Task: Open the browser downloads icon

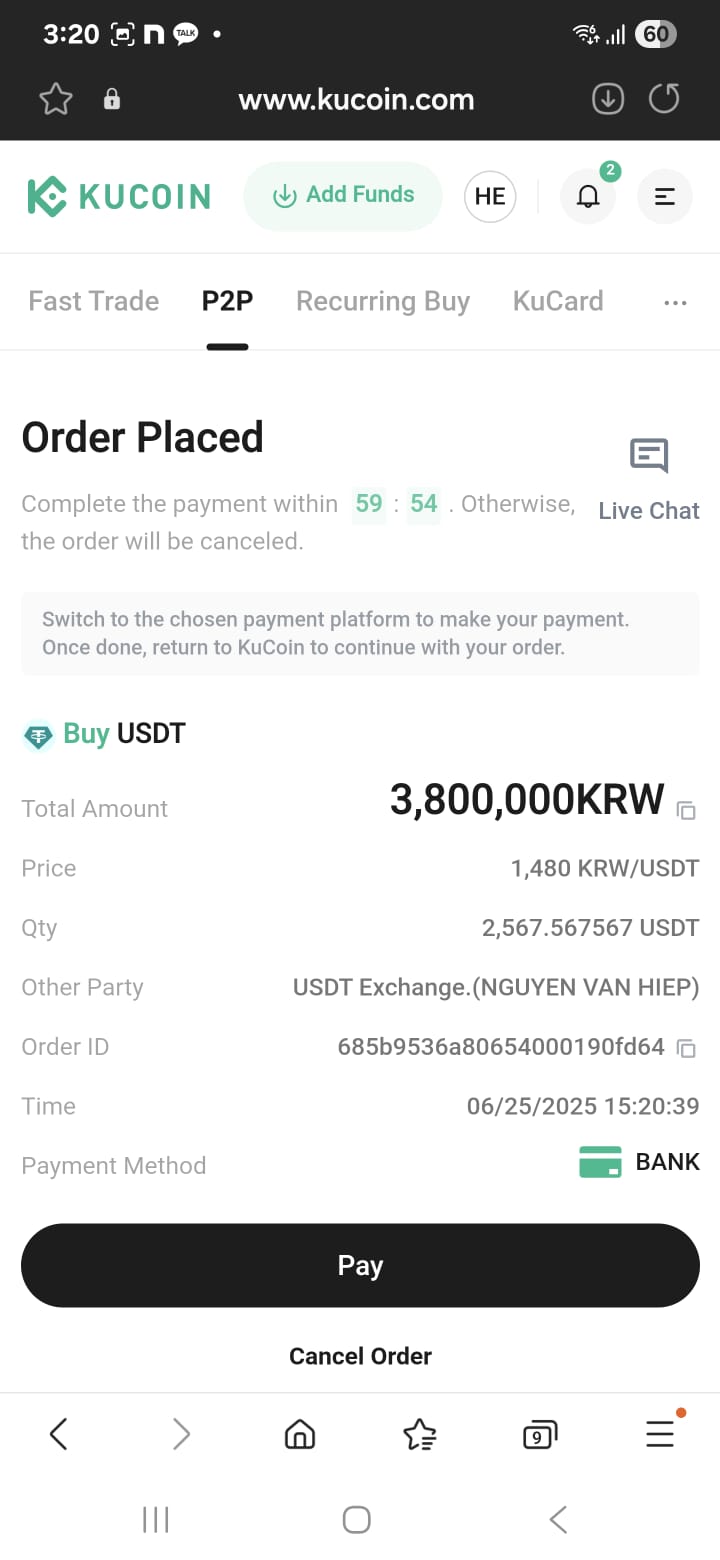Action: coord(608,99)
